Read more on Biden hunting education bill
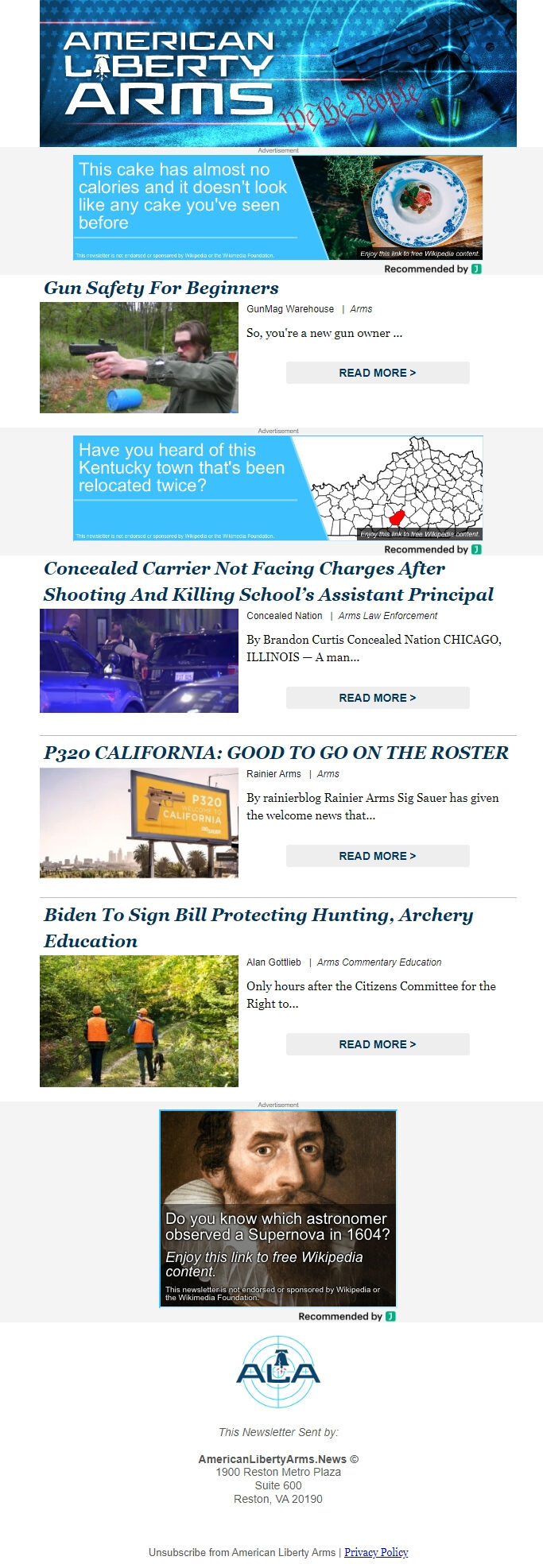This screenshot has height=1568, width=543. point(377,1044)
